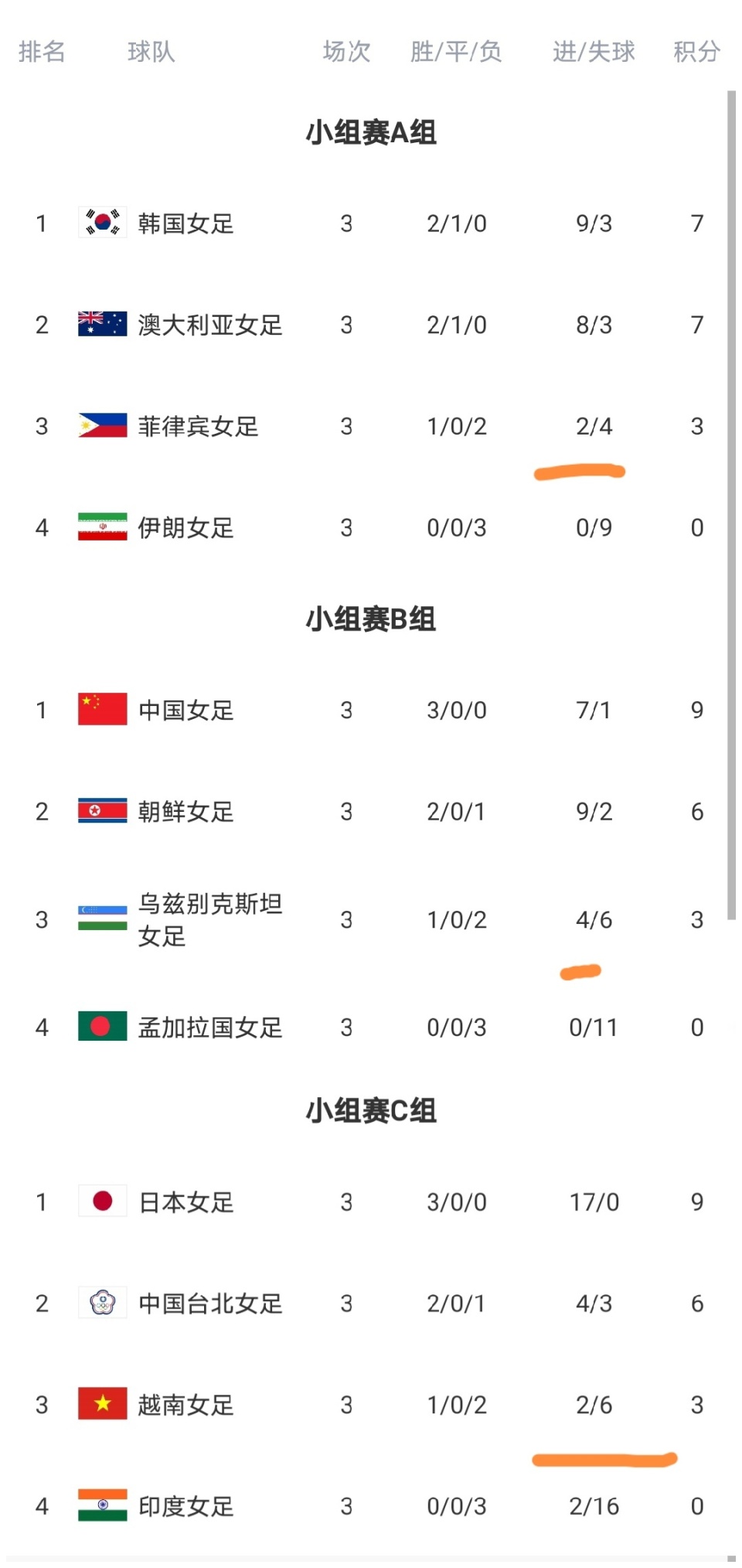Viewport: 742px width, 1568px height.
Task: View the 日本女足 team details
Action: pyautogui.click(x=185, y=1202)
